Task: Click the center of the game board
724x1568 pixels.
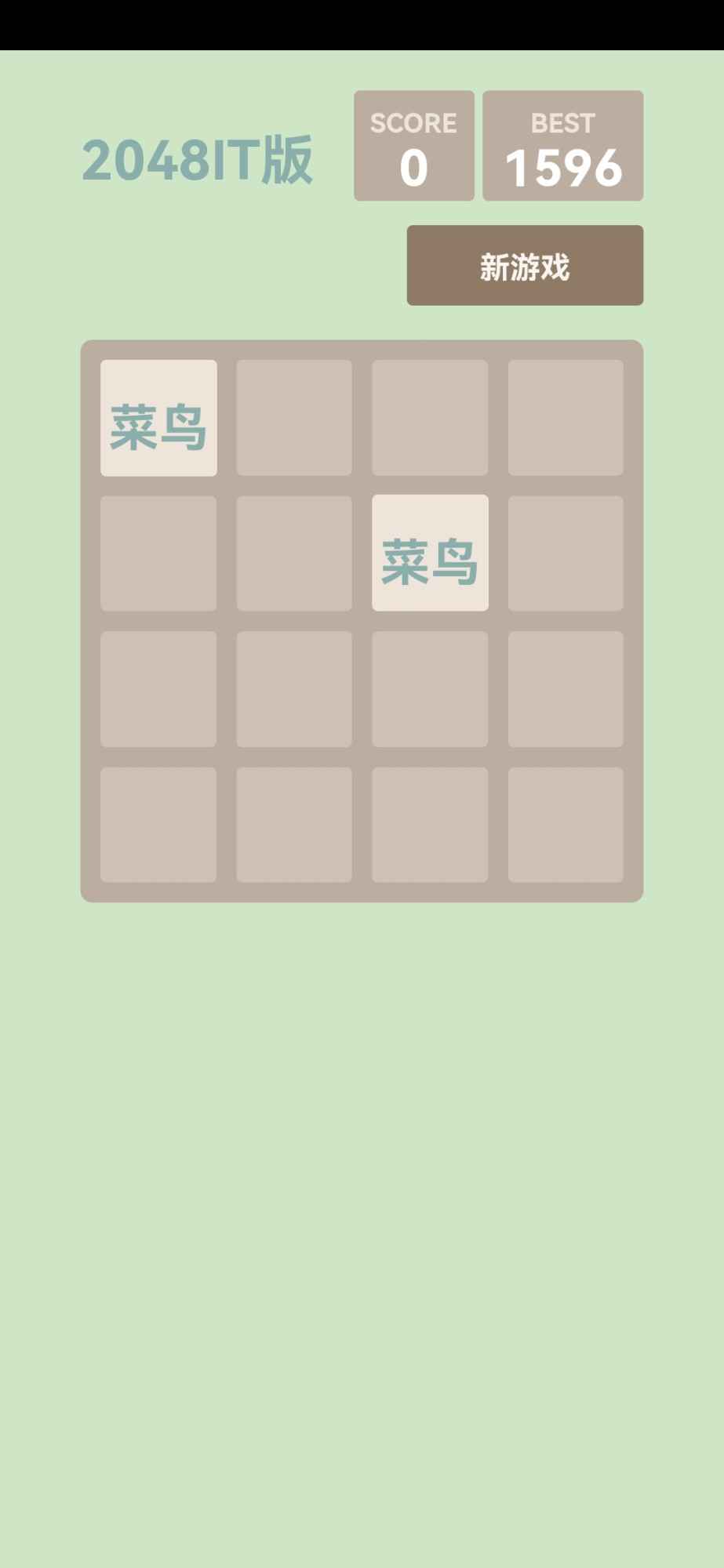Action: (x=362, y=620)
